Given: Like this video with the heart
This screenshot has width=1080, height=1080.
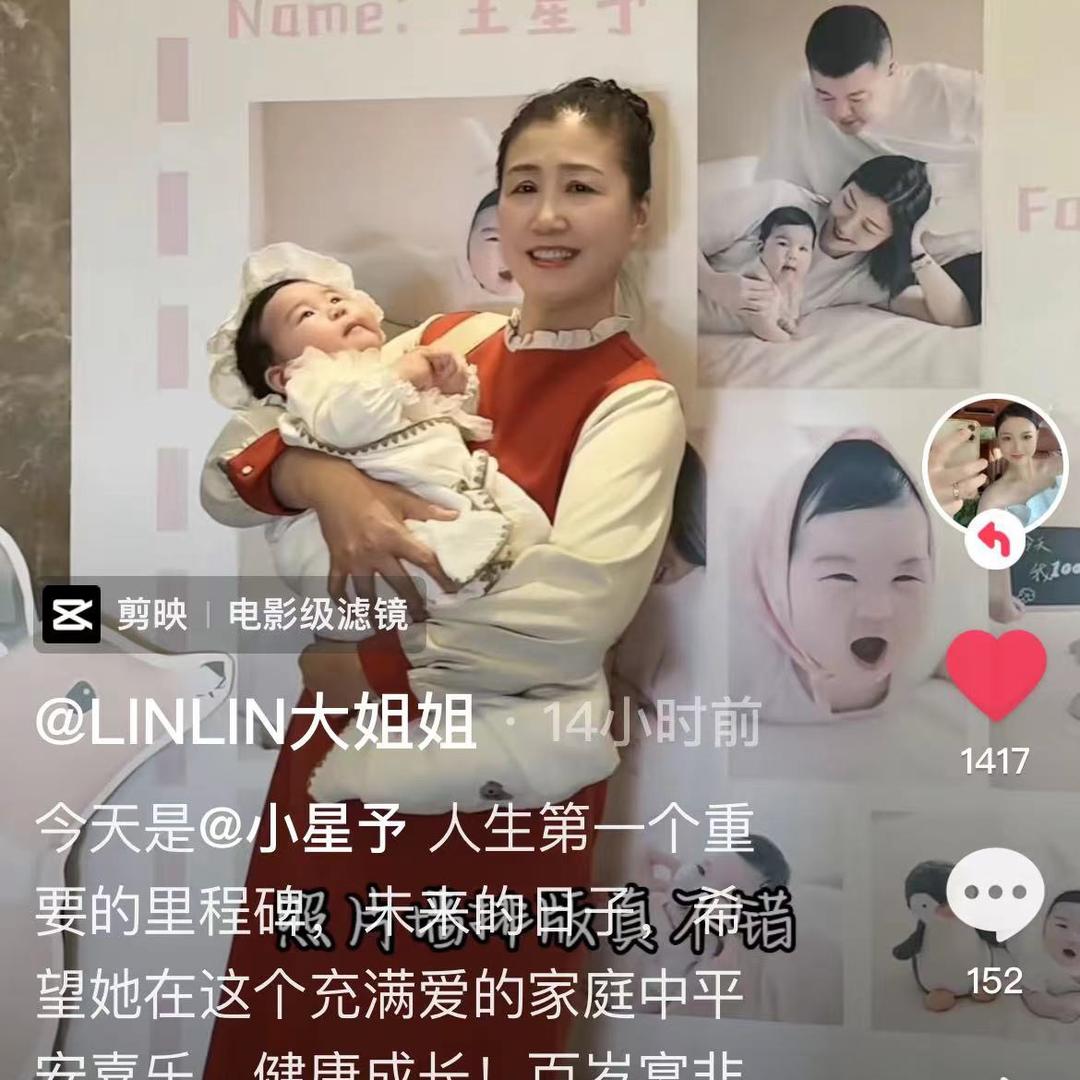Looking at the screenshot, I should (996, 675).
